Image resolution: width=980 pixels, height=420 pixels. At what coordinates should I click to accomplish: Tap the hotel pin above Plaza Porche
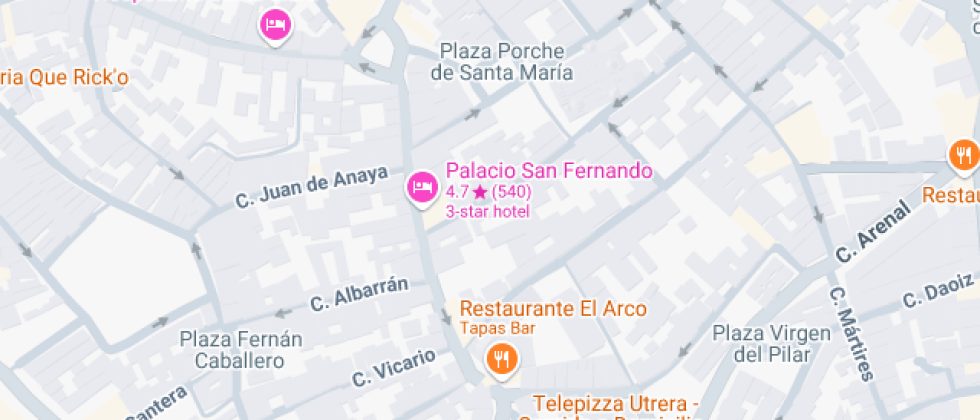point(275,25)
